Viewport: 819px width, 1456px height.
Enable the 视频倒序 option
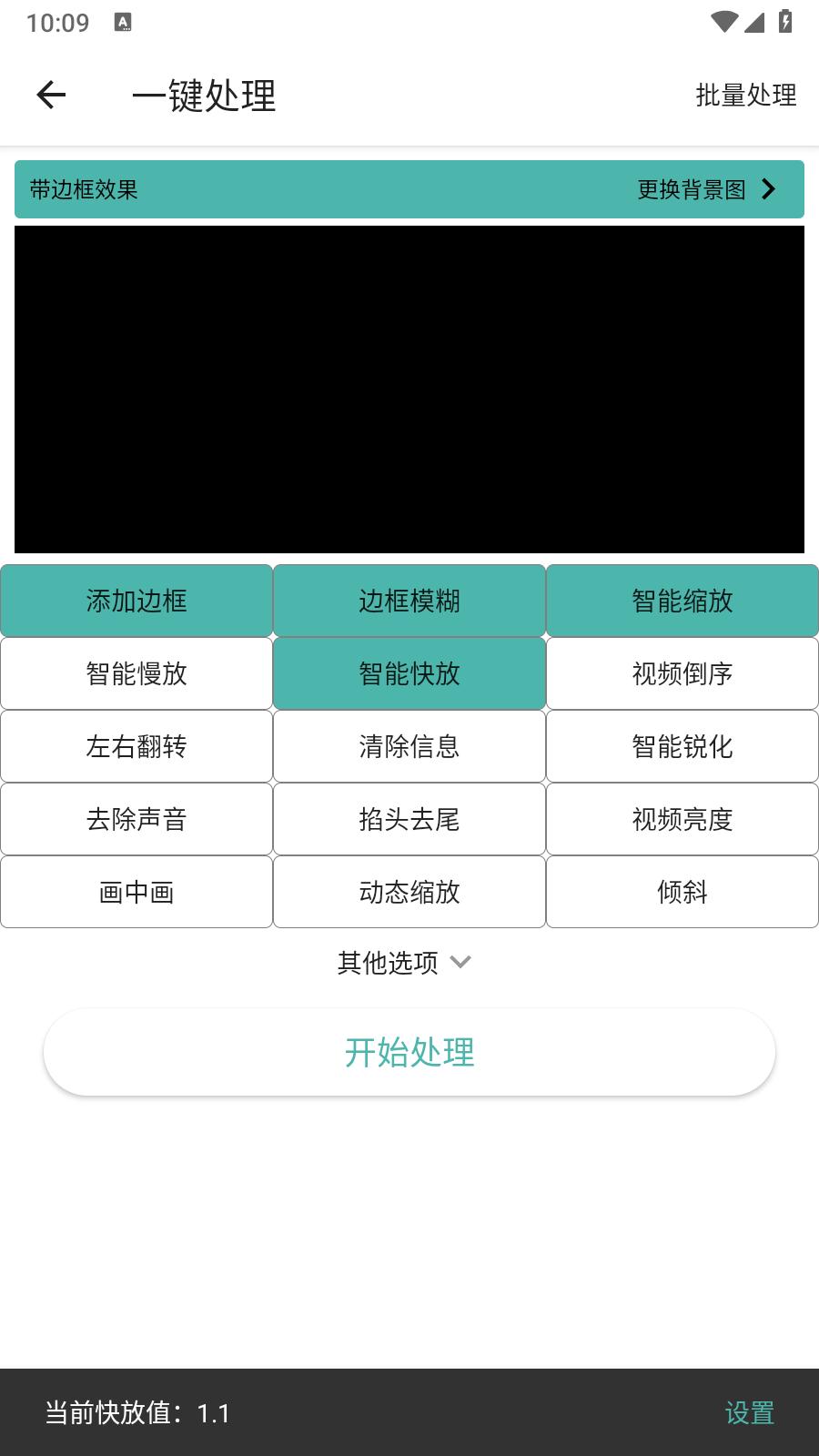tap(682, 673)
